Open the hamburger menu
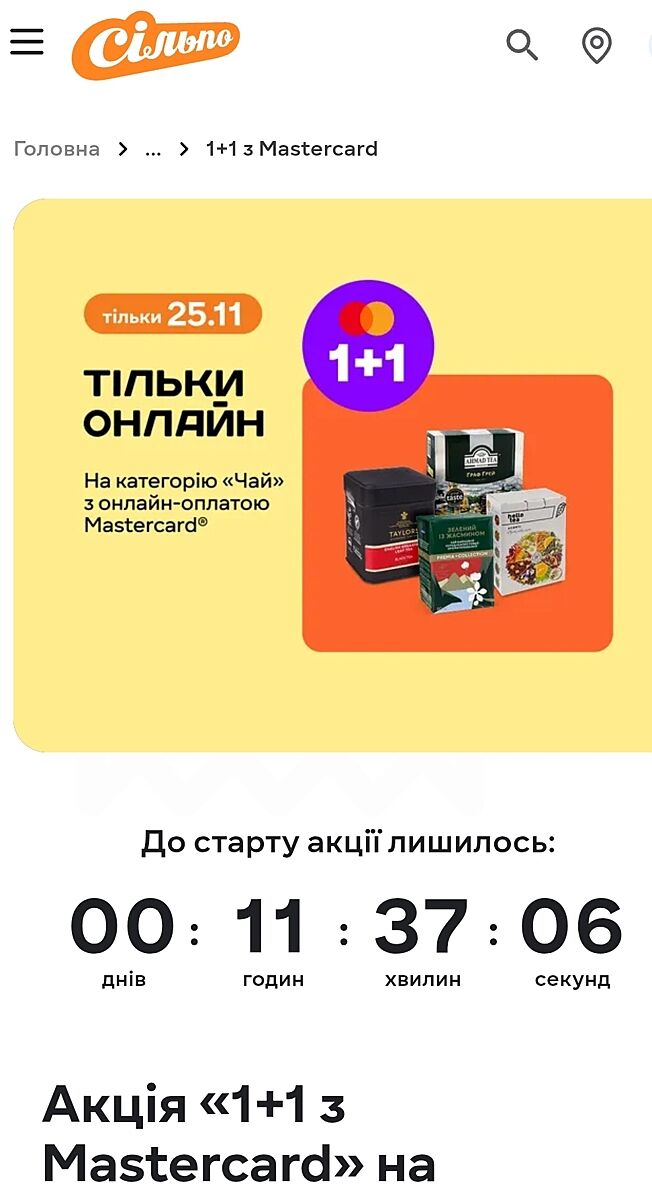The height and width of the screenshot is (1200, 652). tap(27, 42)
